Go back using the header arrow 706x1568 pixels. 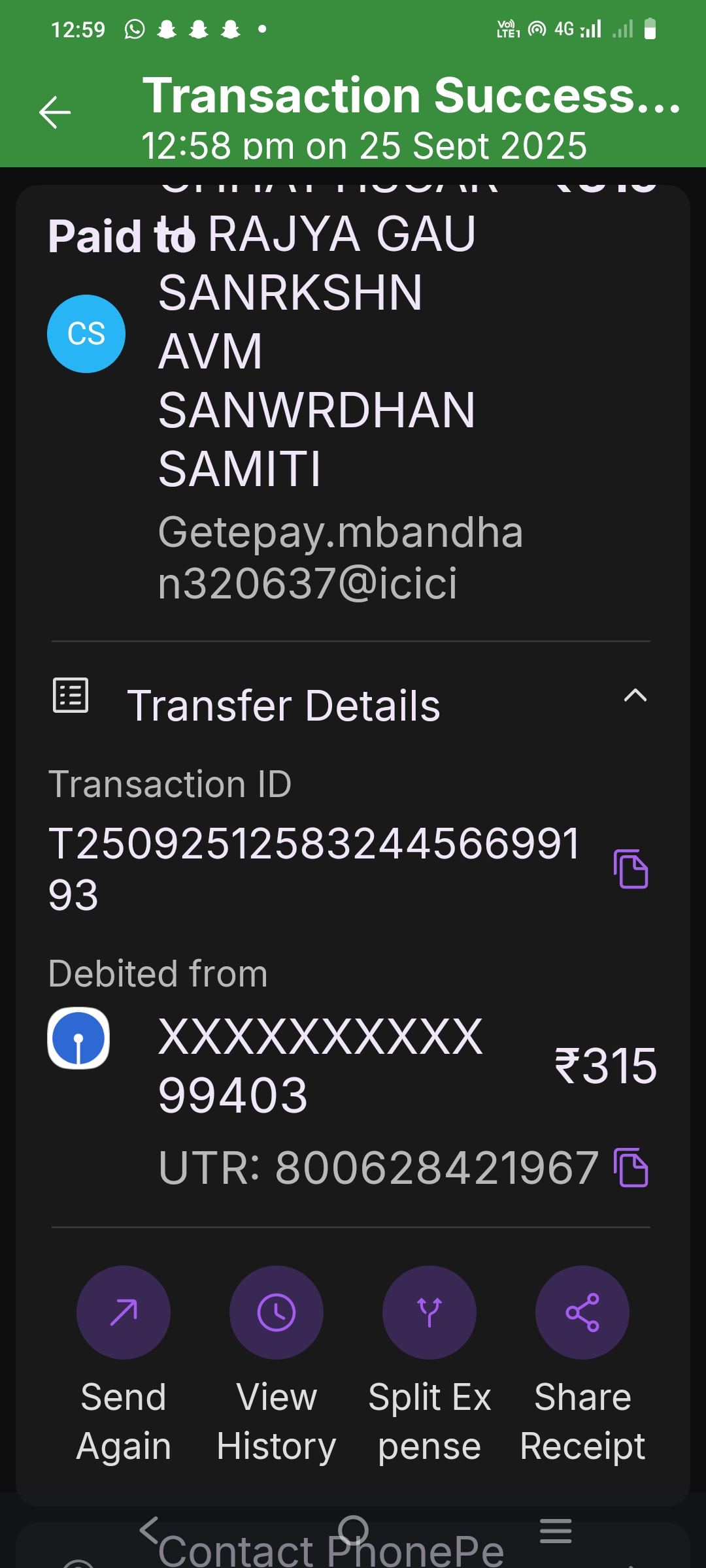[x=55, y=112]
